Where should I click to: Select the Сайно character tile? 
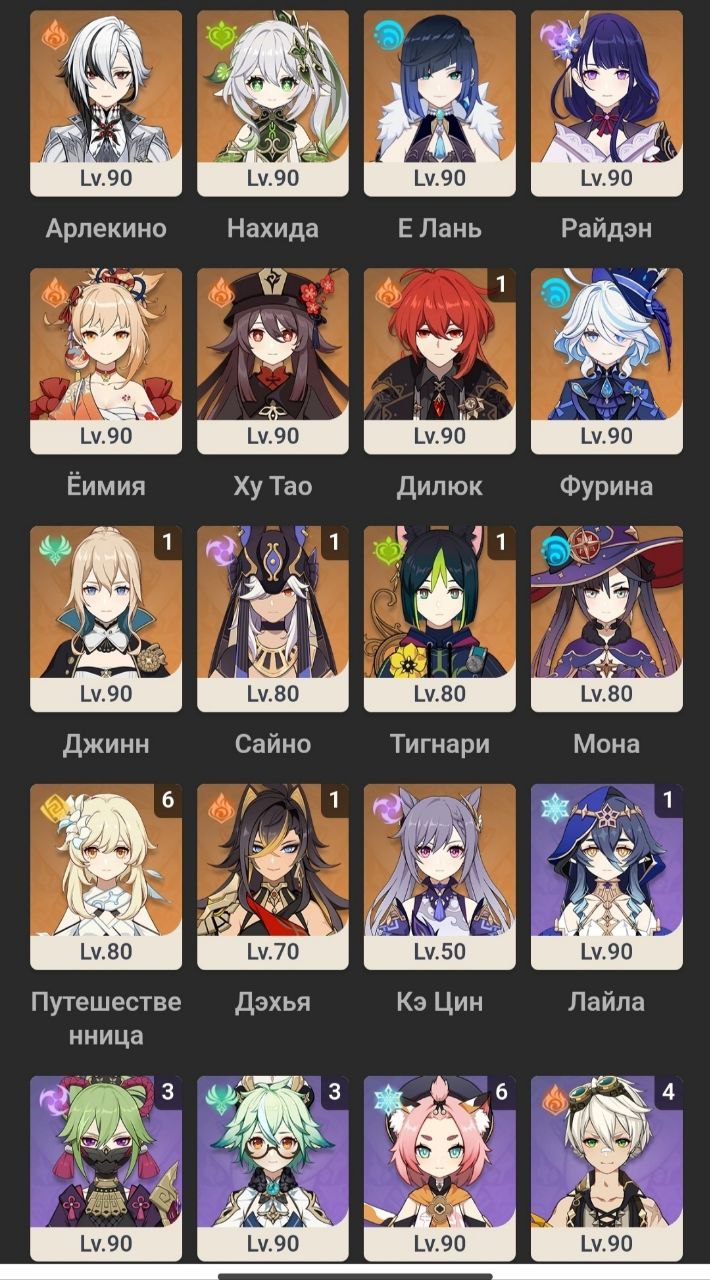pos(273,616)
